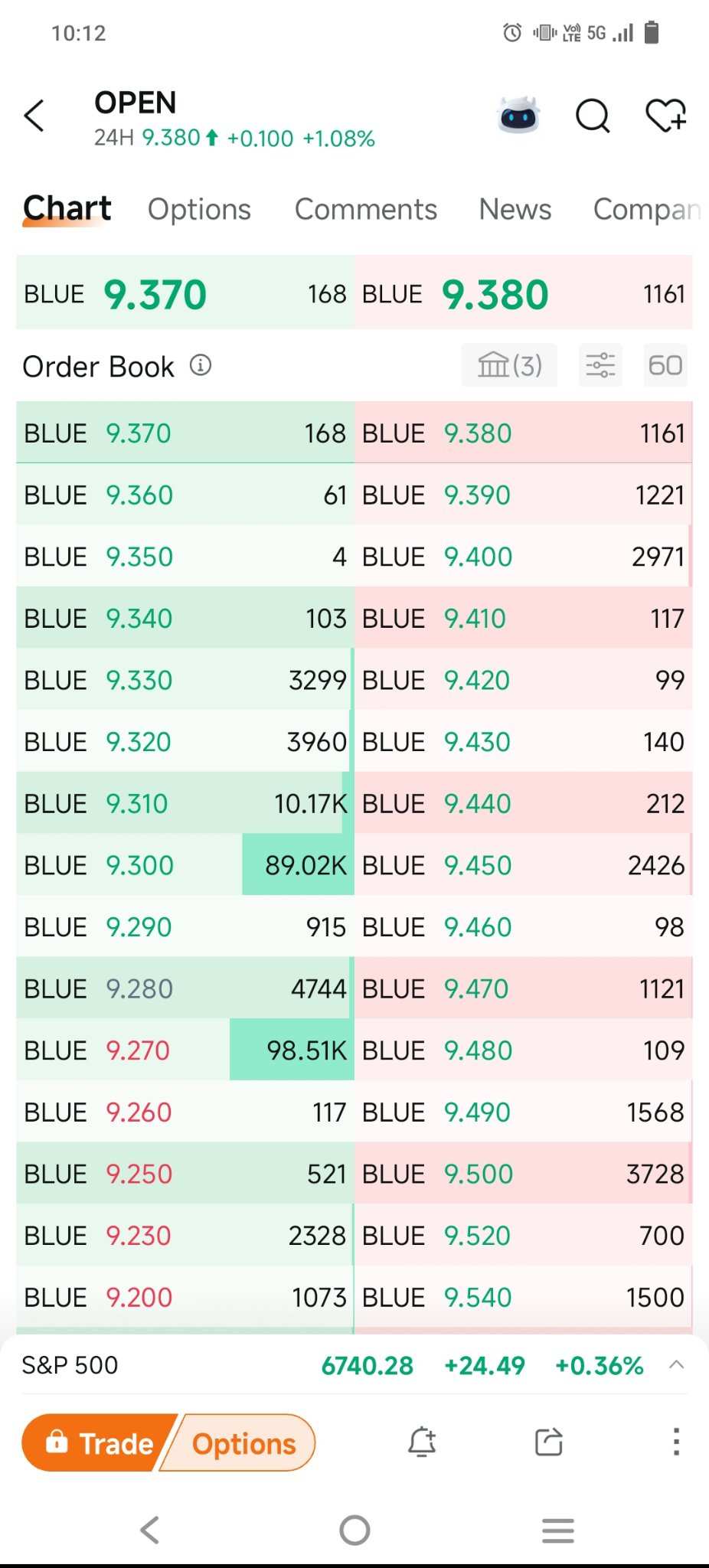
Task: Open the three-dot more menu
Action: point(675,1442)
